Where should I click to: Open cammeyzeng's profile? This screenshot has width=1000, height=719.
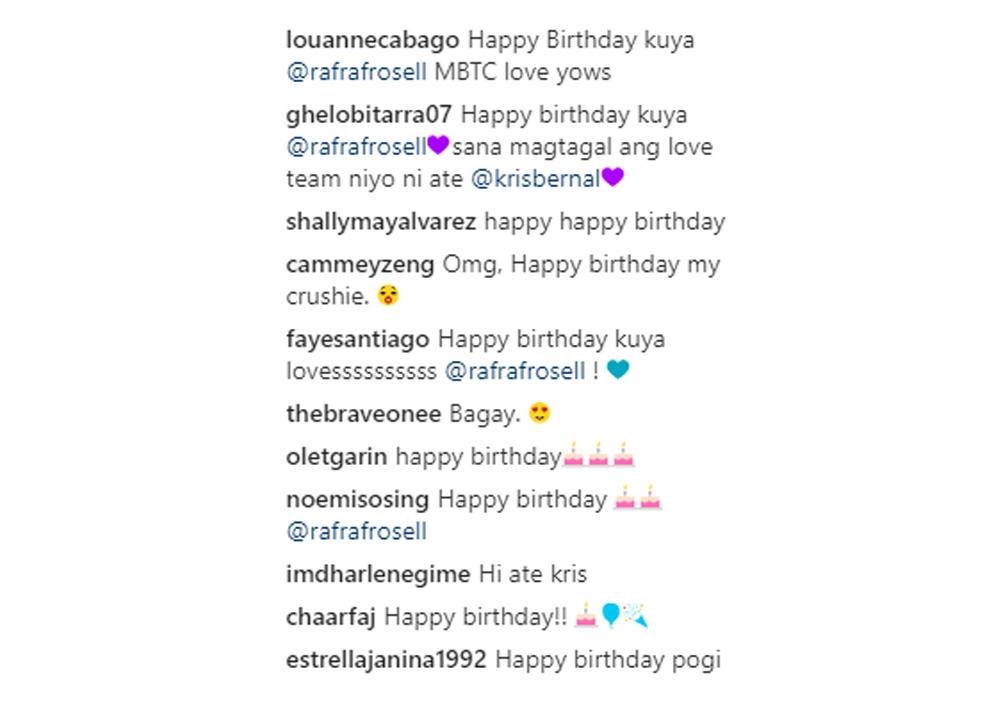(x=360, y=265)
